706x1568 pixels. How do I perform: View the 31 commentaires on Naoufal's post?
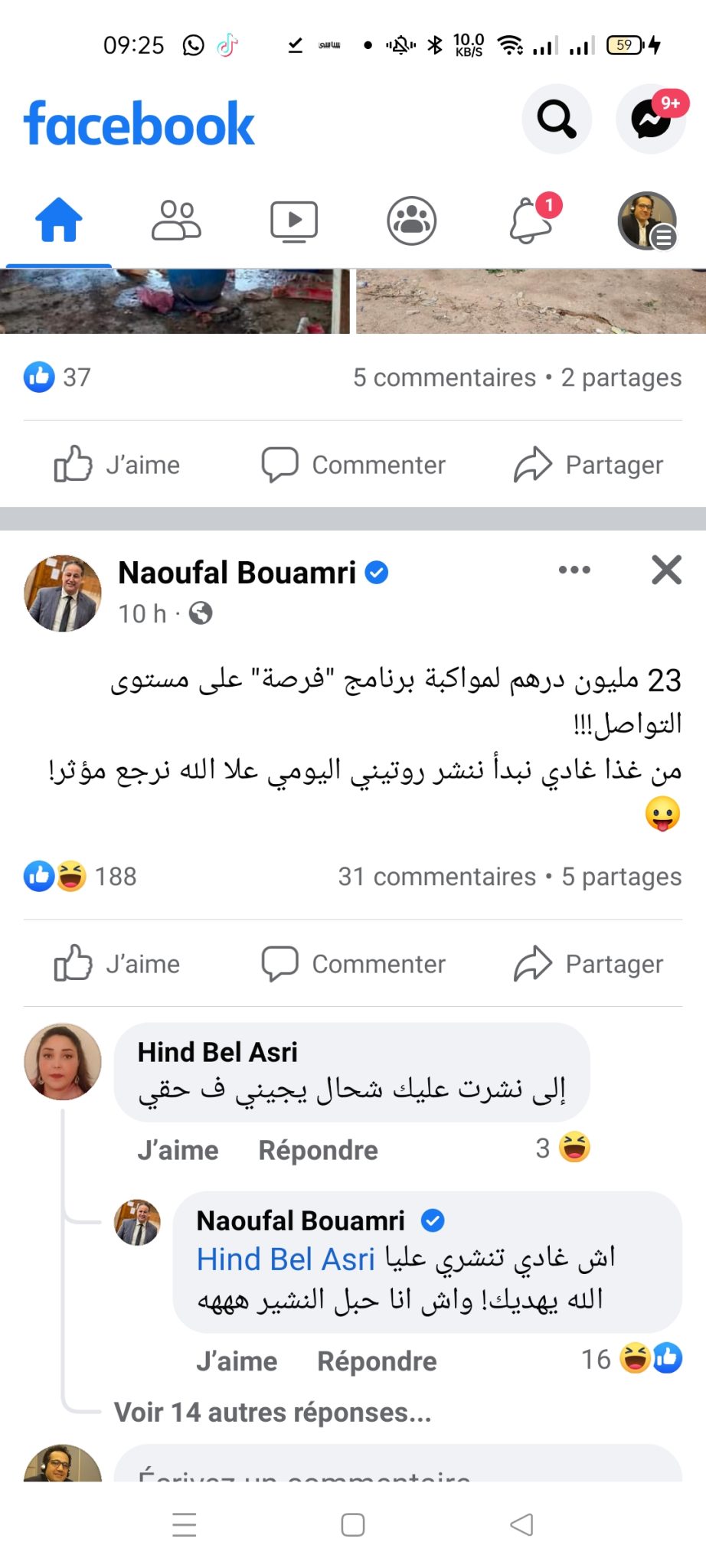436,877
